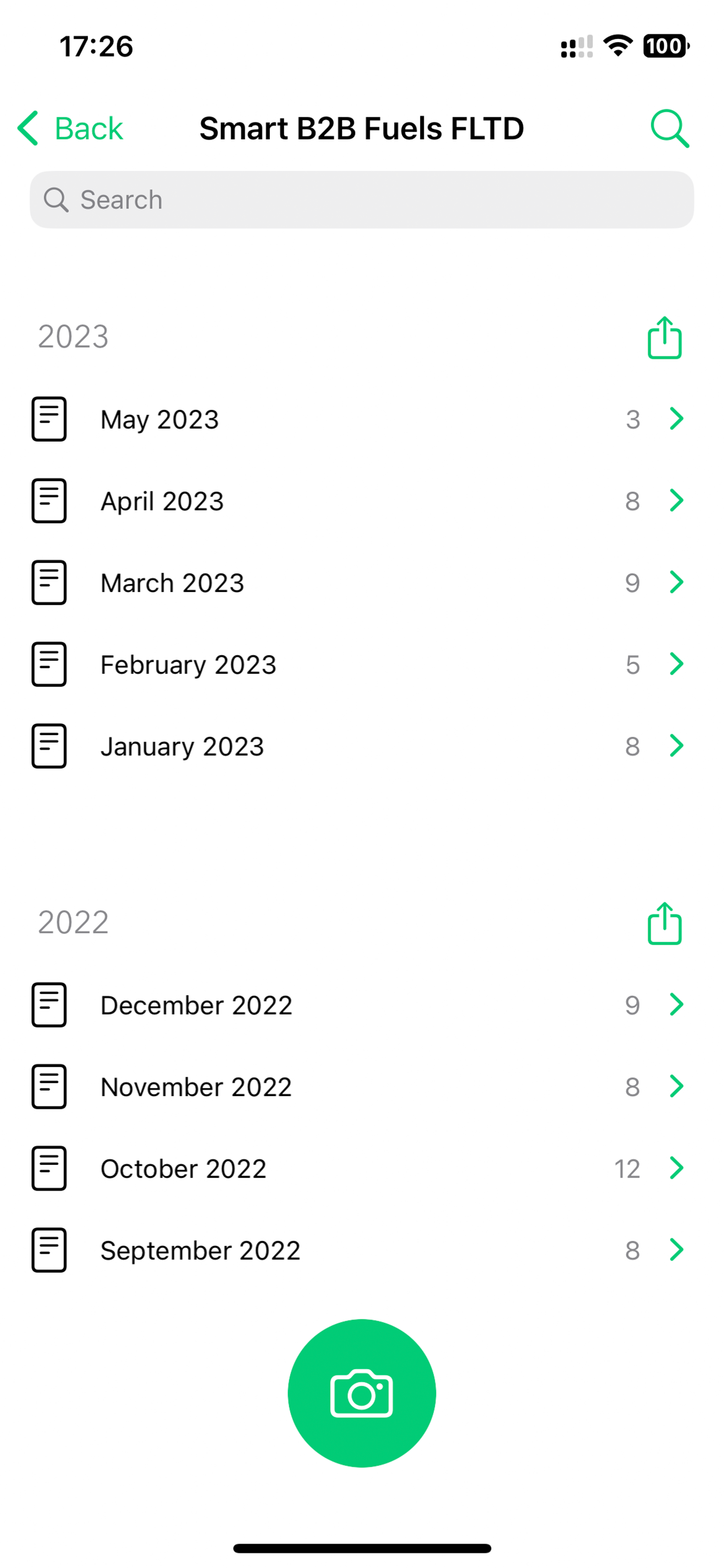Share the 2022 documents
724x1568 pixels.
tap(665, 923)
